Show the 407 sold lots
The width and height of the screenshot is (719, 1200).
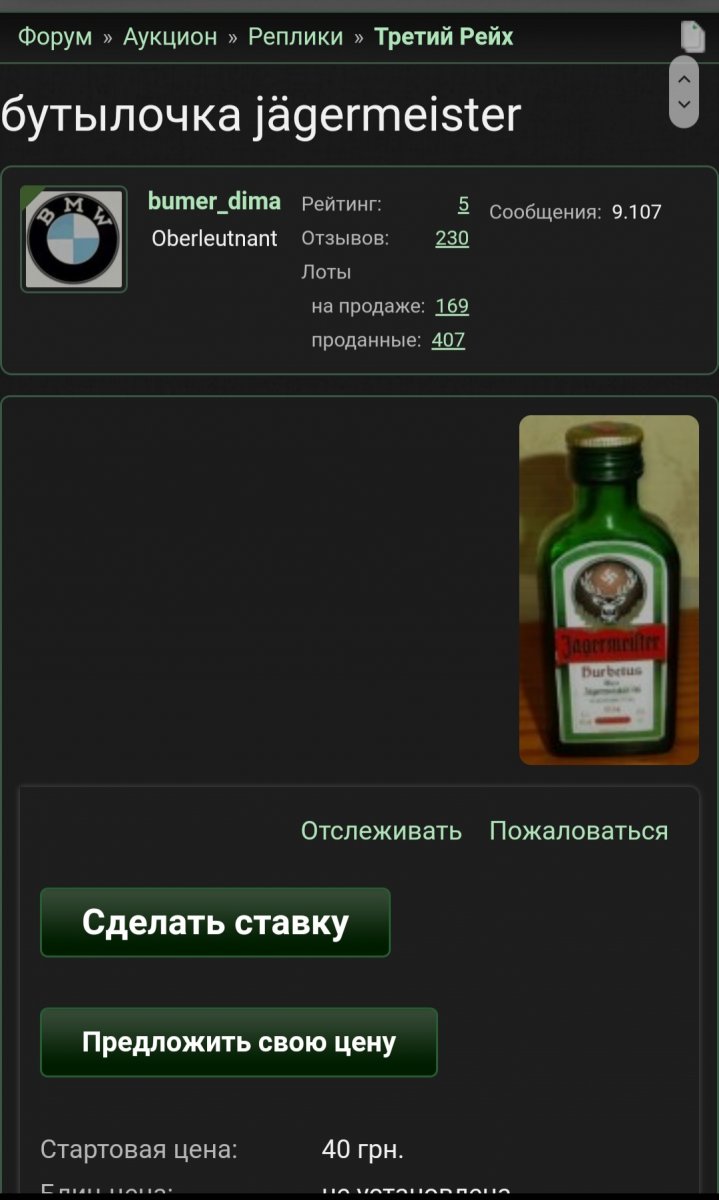click(x=448, y=340)
